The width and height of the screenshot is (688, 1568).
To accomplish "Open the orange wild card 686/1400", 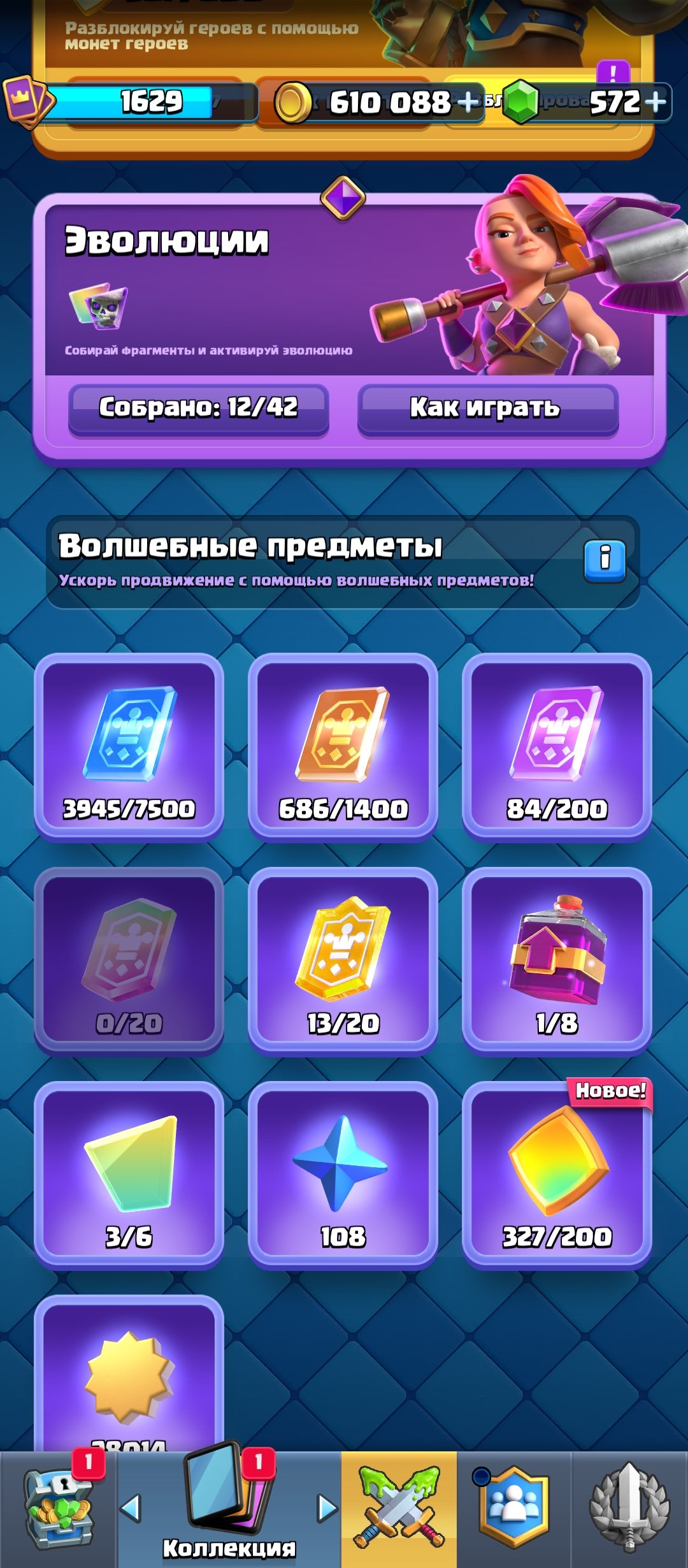I will coord(343,746).
